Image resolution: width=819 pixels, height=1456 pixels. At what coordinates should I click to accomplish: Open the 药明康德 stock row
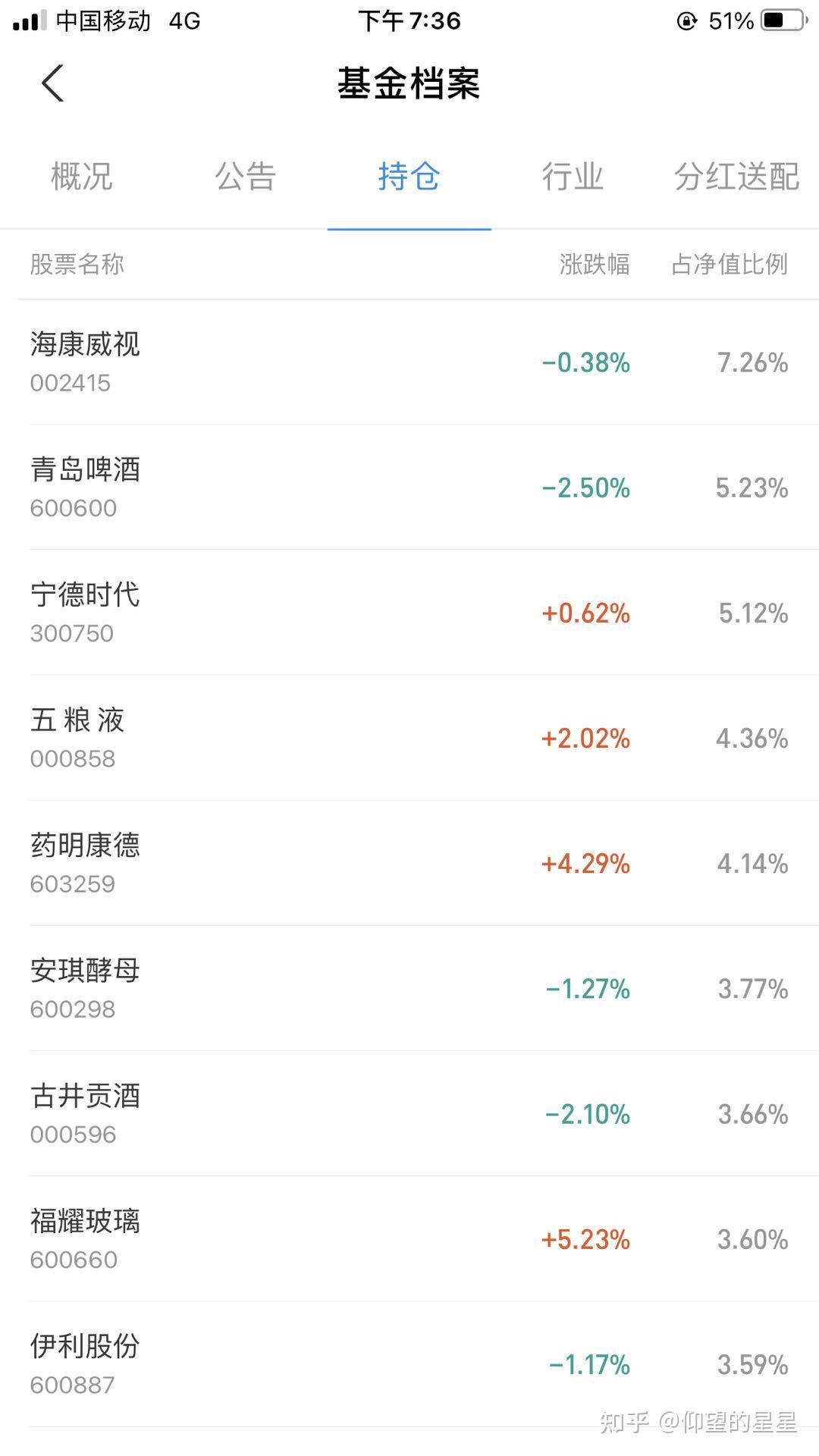[x=409, y=863]
